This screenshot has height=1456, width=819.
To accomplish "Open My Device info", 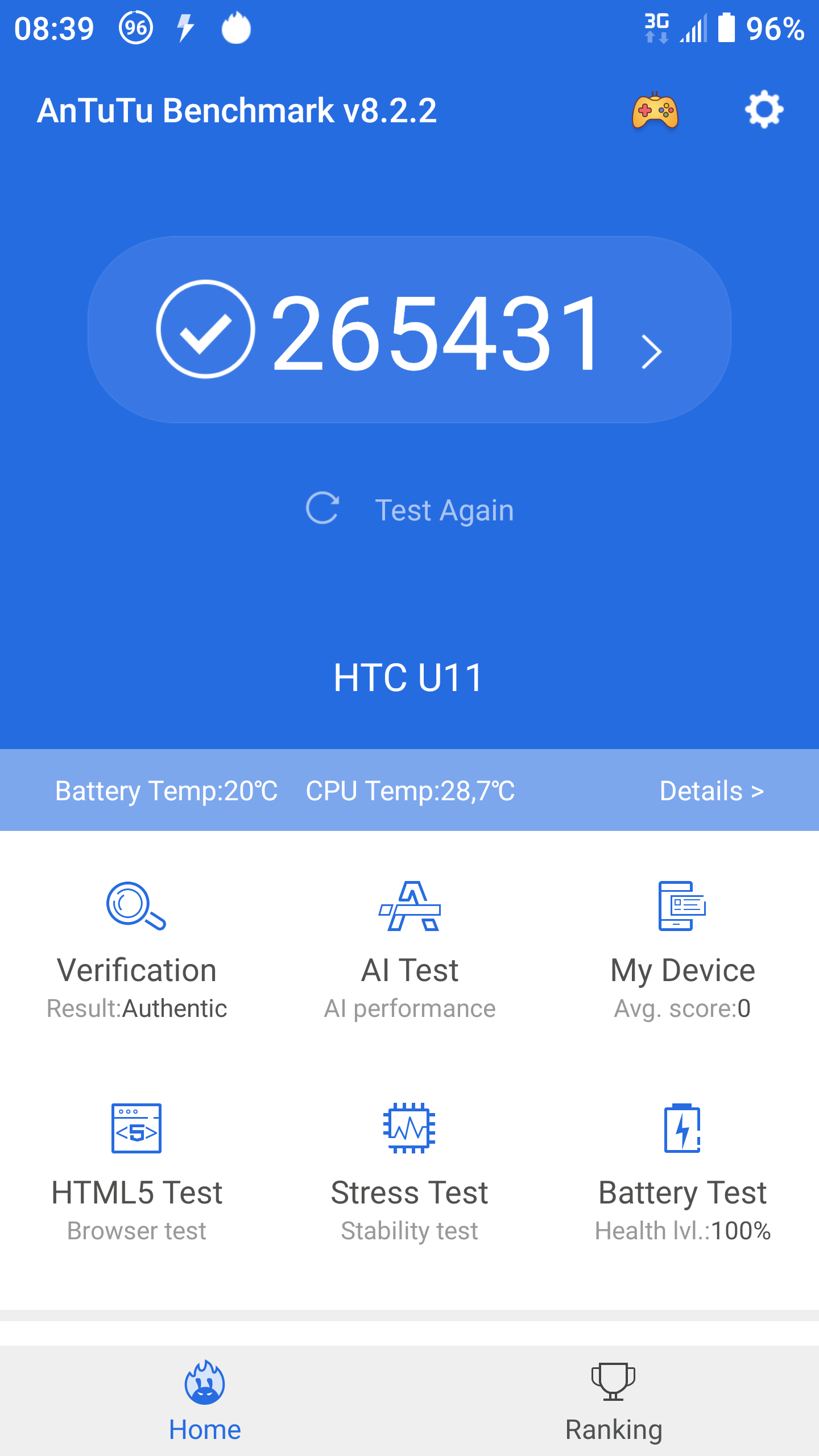I will (x=682, y=950).
